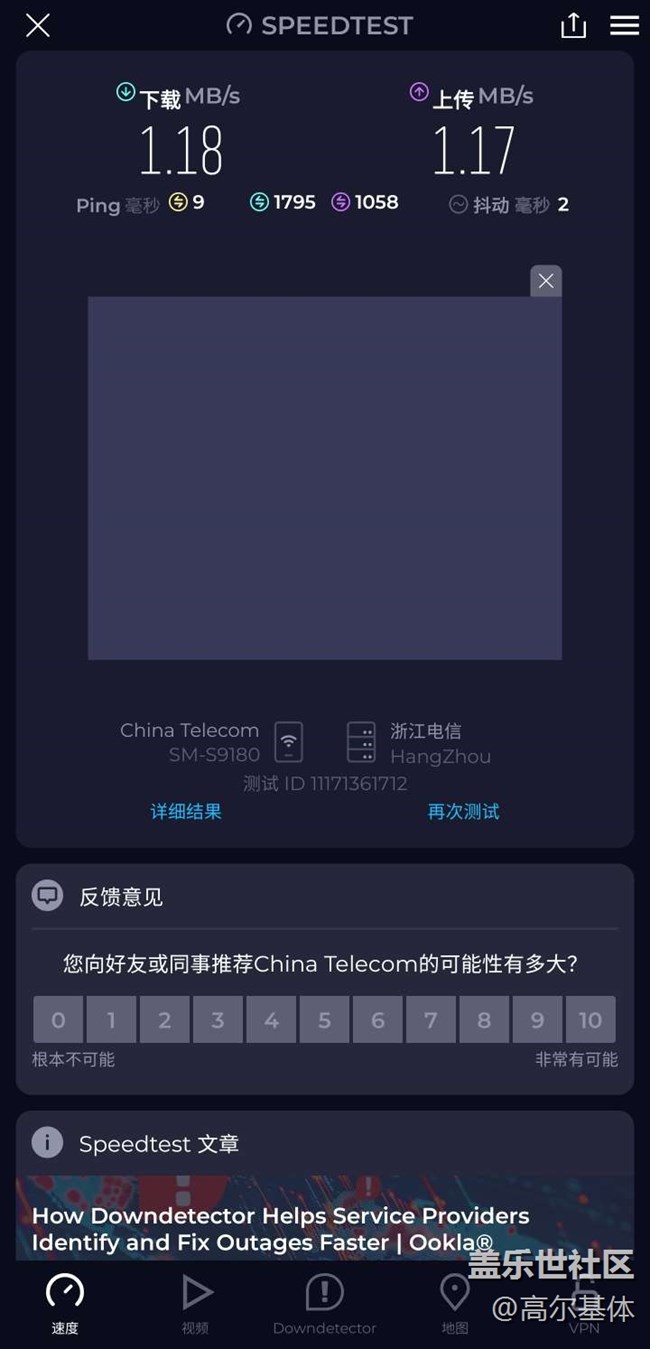Screen dimensions: 650x1349
Task: Close the Speedtest result screen
Action: [x=37, y=26]
